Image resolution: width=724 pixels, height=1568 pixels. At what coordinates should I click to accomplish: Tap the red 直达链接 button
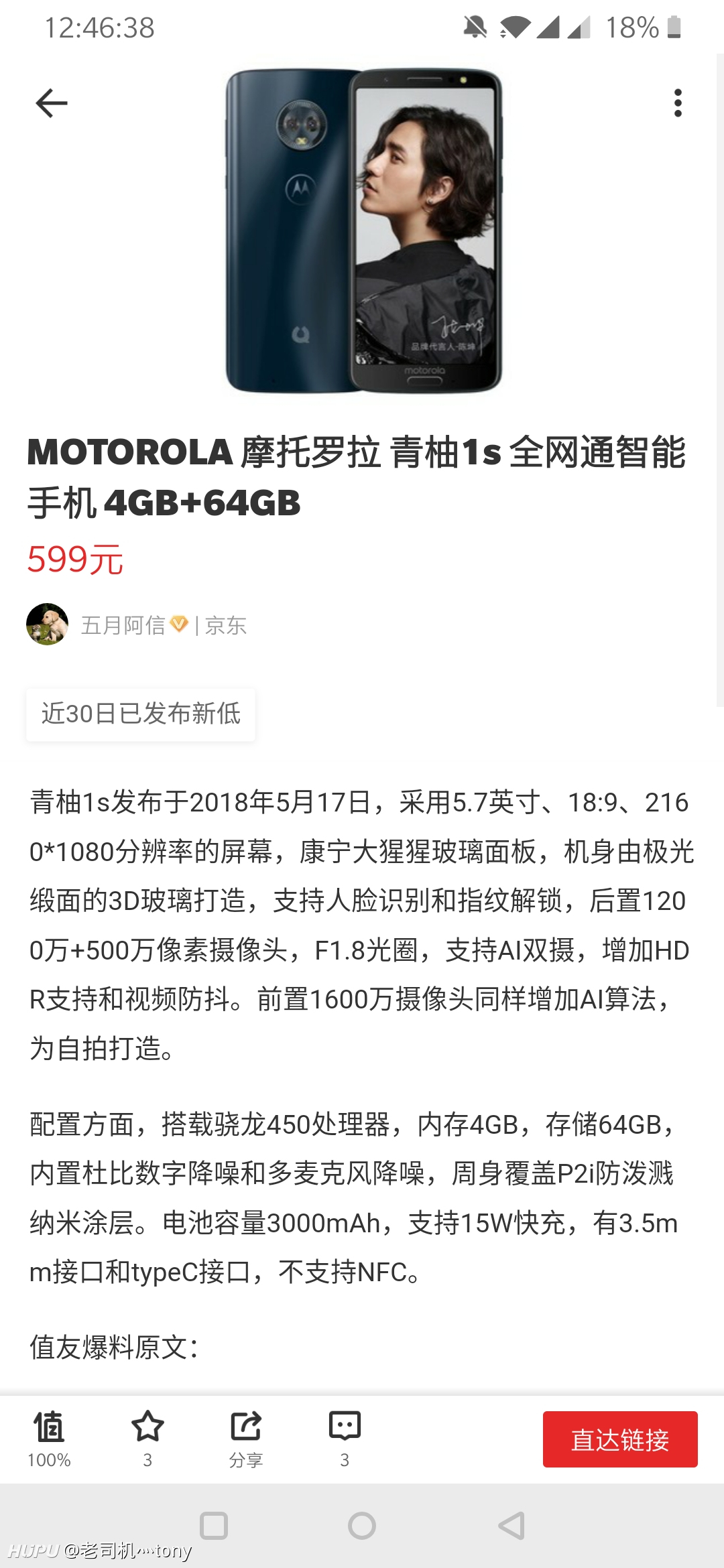point(620,1439)
